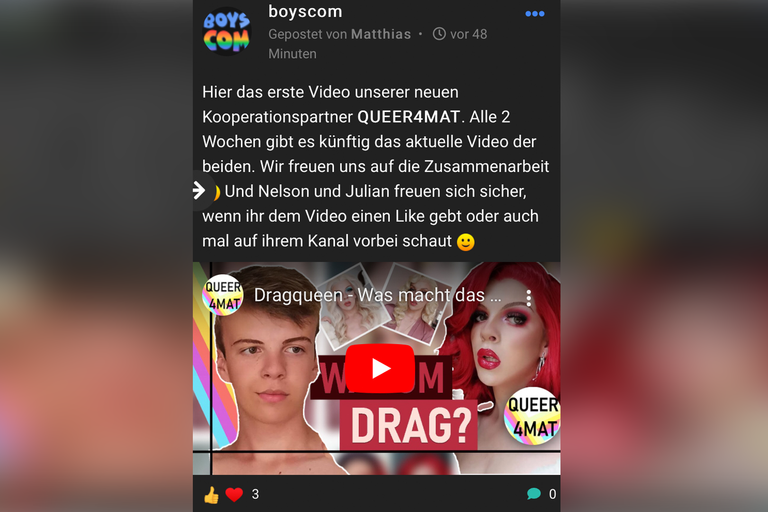Open the boyscom group avatar

click(227, 31)
